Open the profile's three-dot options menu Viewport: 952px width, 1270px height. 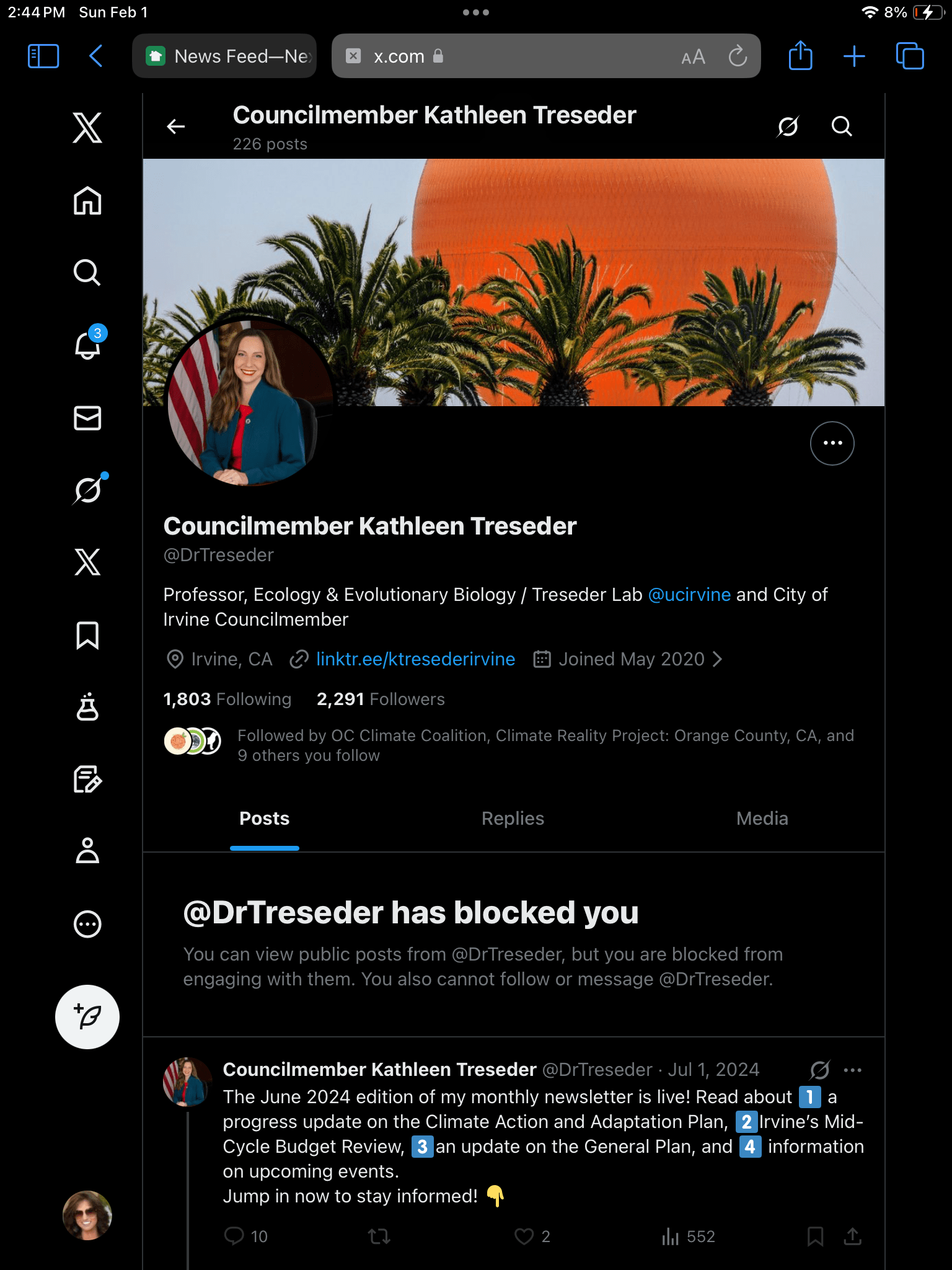pos(832,443)
